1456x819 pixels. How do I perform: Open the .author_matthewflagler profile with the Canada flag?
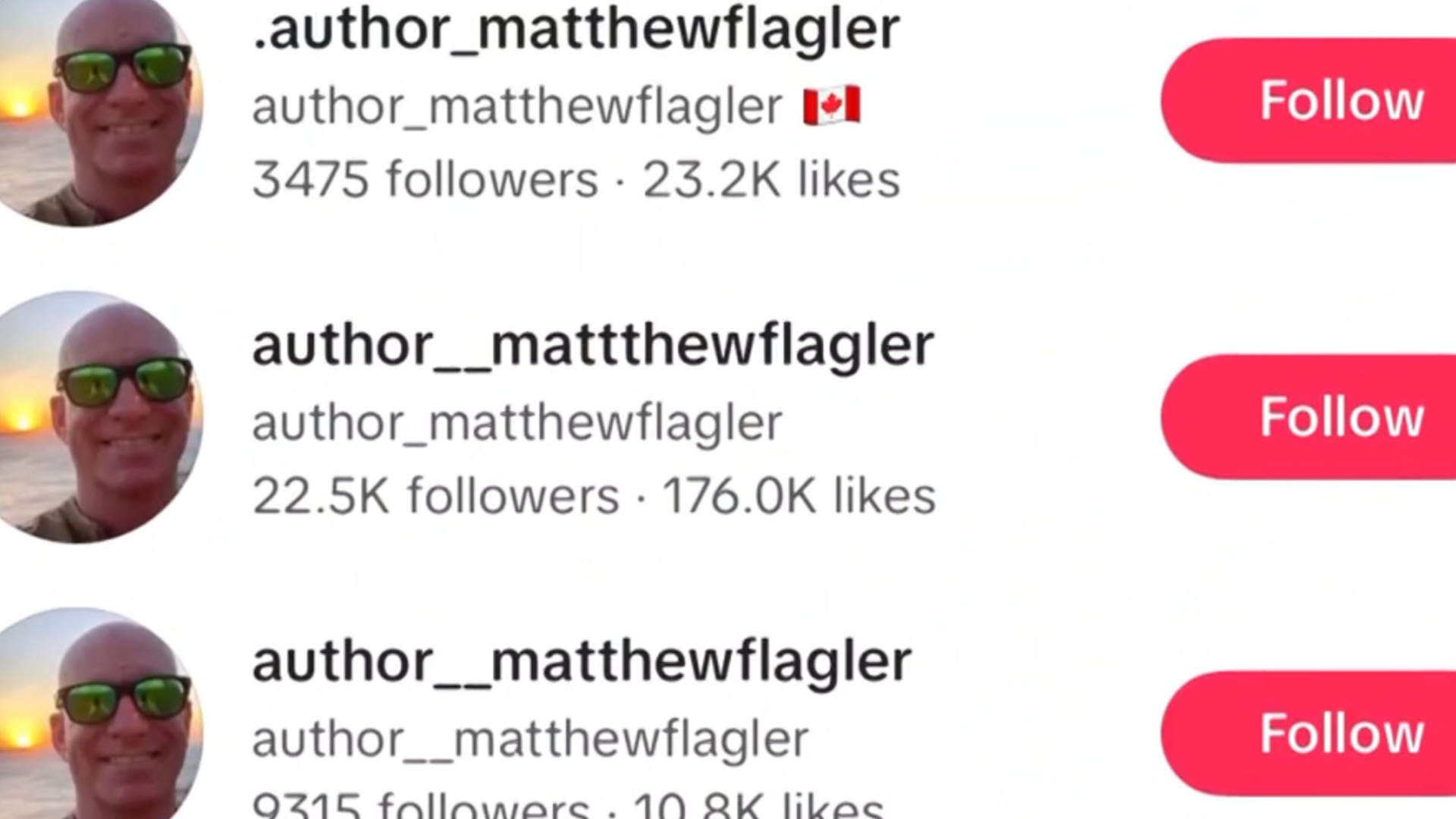click(x=576, y=30)
